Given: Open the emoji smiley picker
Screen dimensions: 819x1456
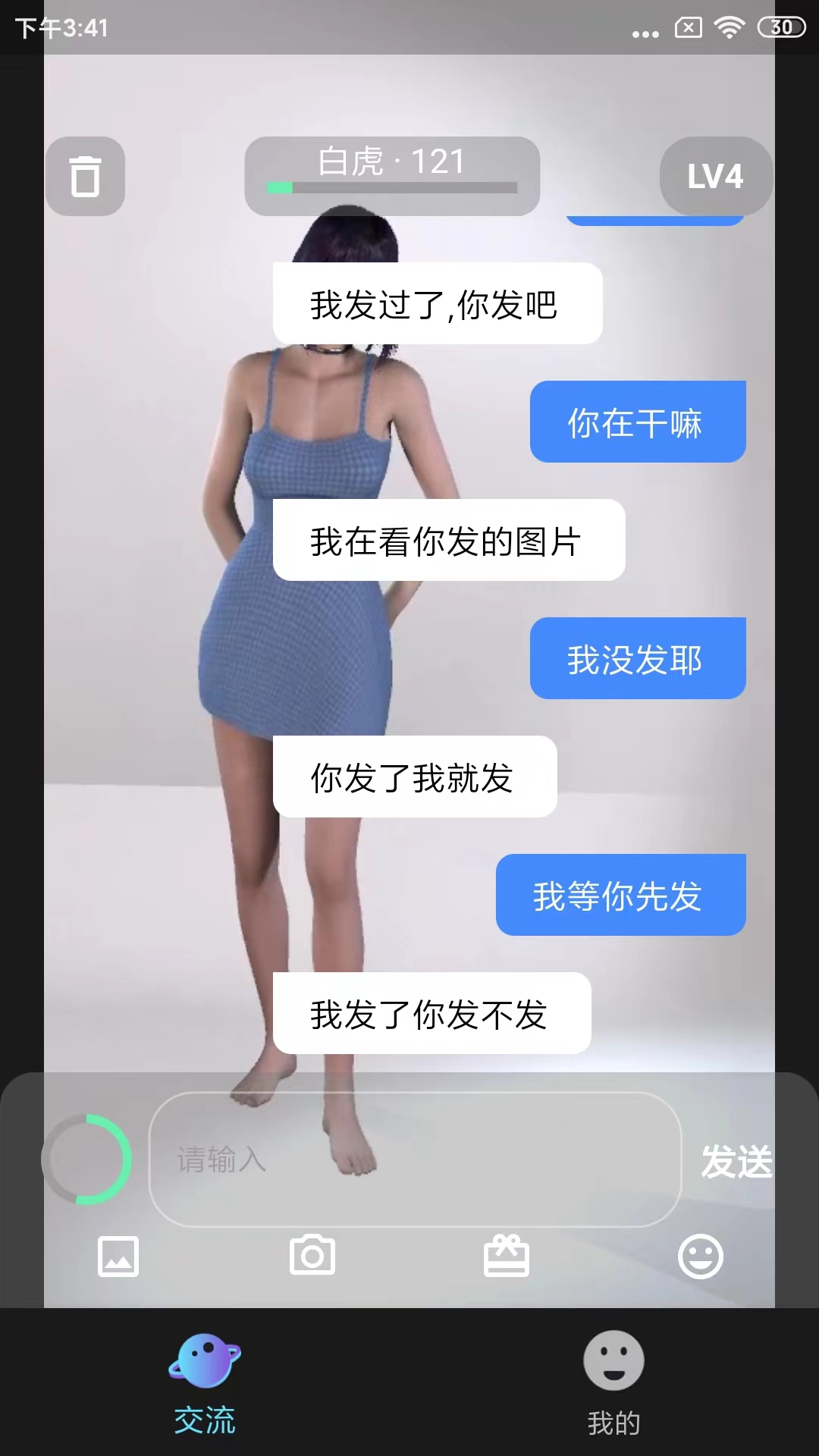Looking at the screenshot, I should pos(700,1257).
